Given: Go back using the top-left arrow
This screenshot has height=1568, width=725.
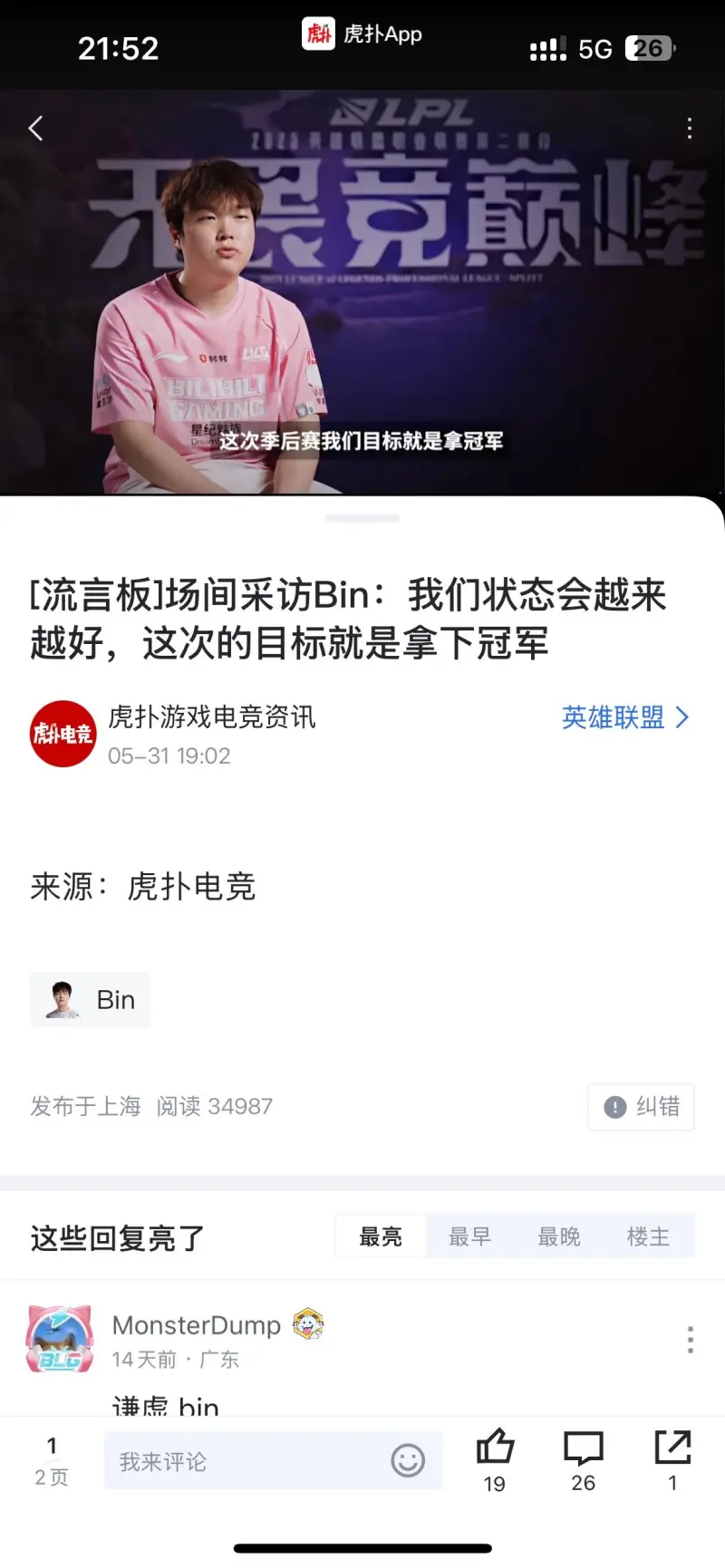Looking at the screenshot, I should pyautogui.click(x=36, y=129).
